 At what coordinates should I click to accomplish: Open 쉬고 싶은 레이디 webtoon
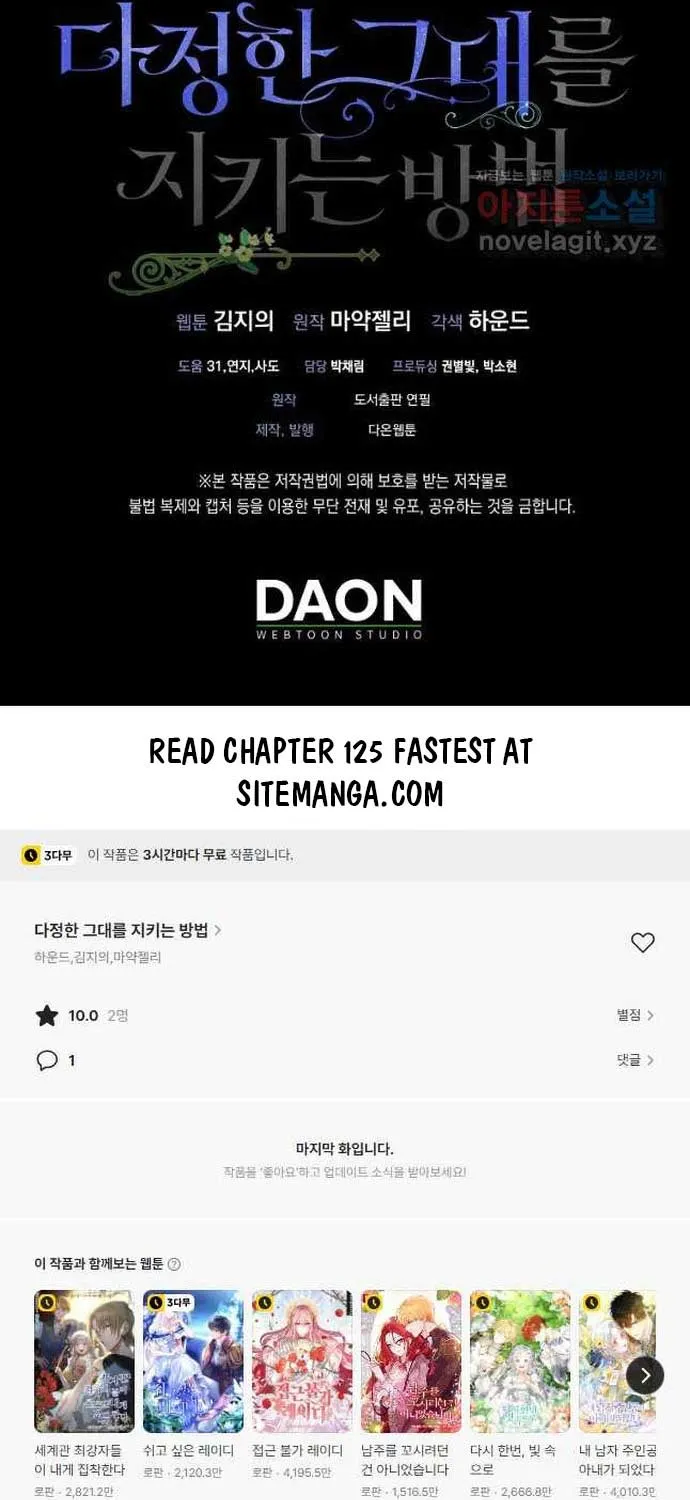193,1362
